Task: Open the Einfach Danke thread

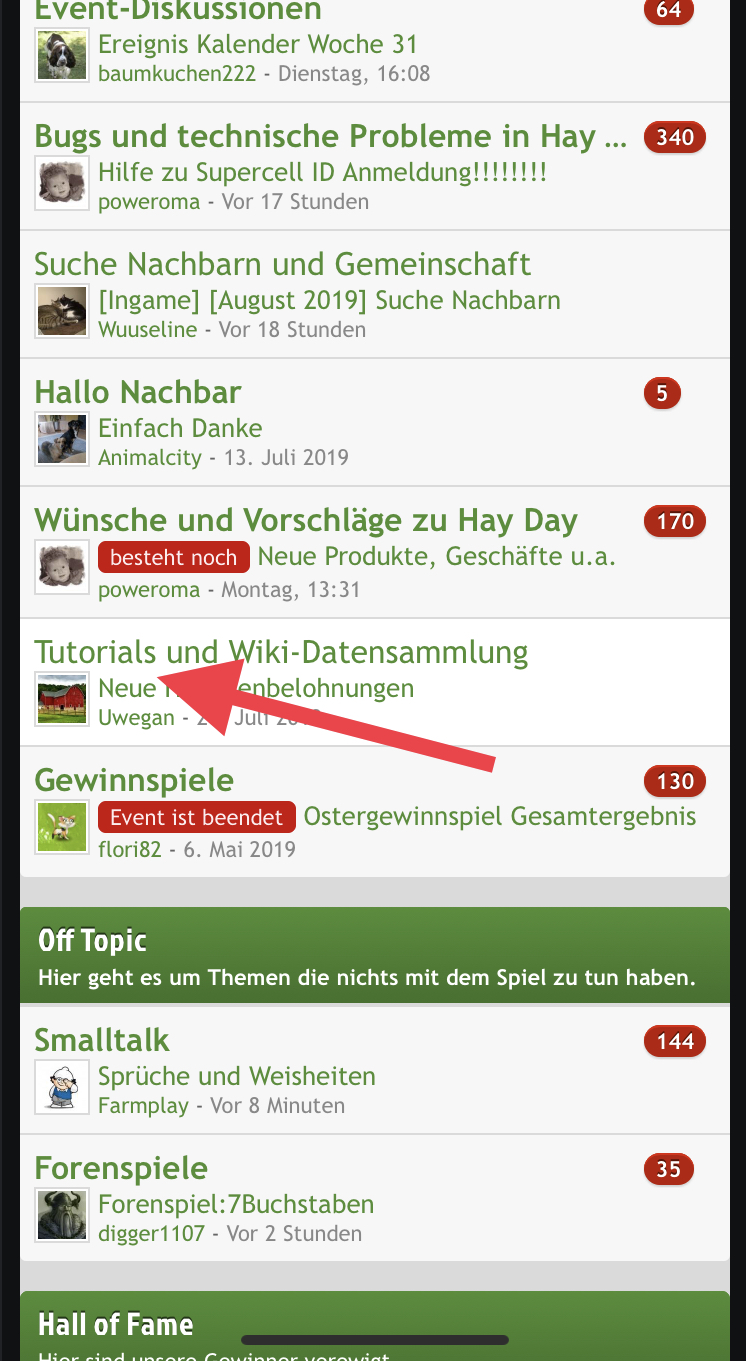Action: [180, 429]
